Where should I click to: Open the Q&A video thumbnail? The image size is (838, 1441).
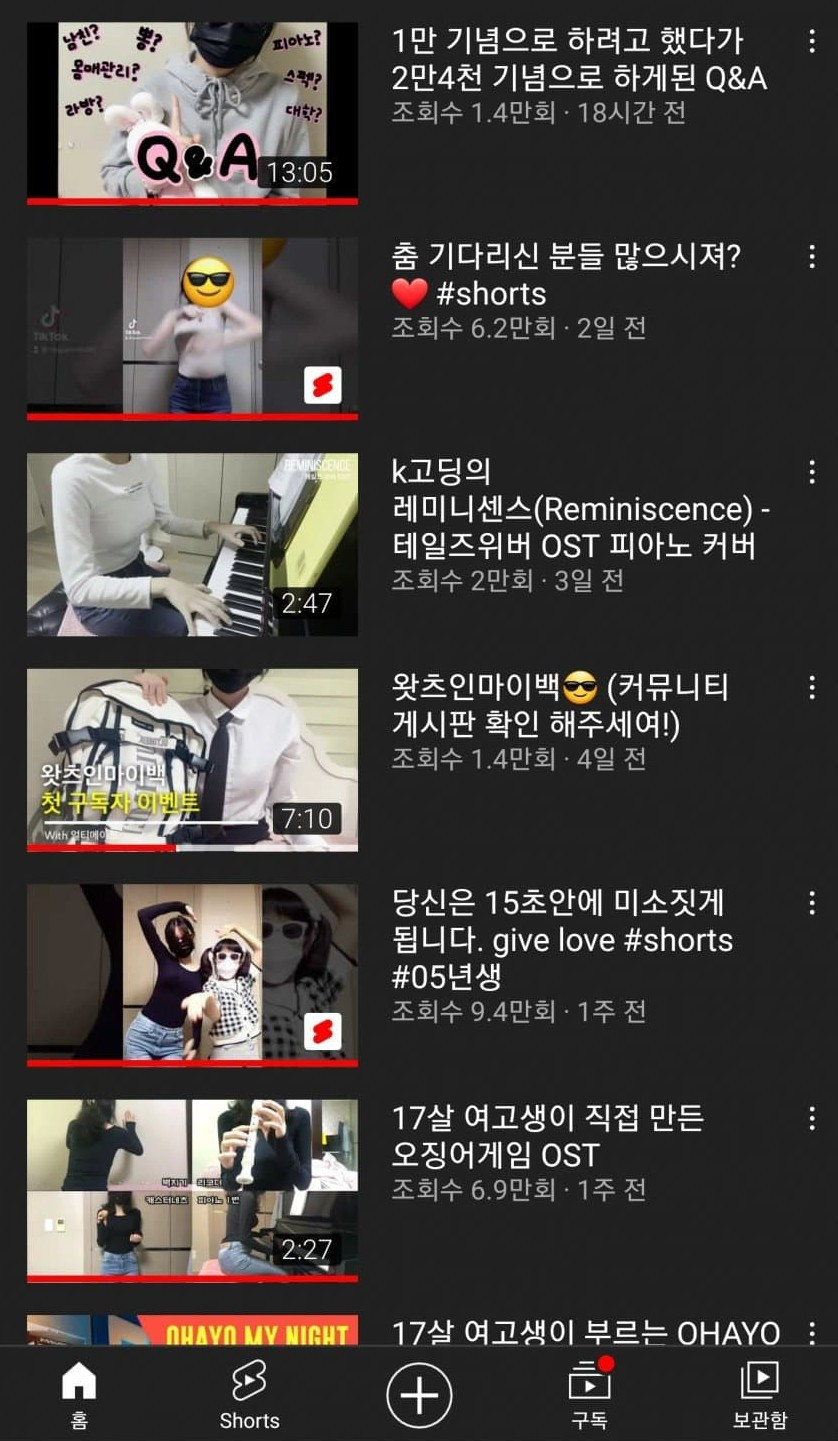[192, 113]
